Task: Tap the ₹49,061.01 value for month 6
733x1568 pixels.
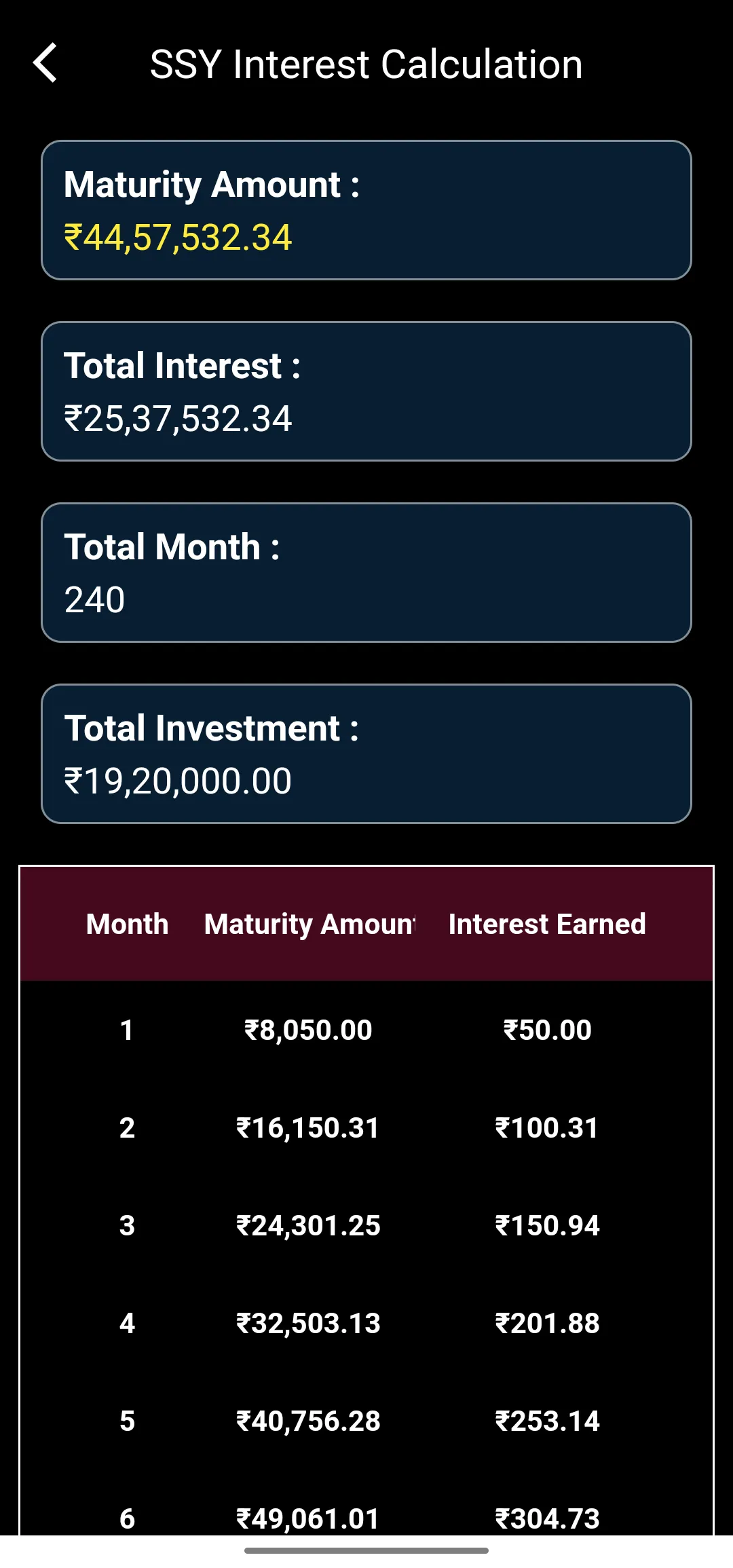Action: [309, 1518]
